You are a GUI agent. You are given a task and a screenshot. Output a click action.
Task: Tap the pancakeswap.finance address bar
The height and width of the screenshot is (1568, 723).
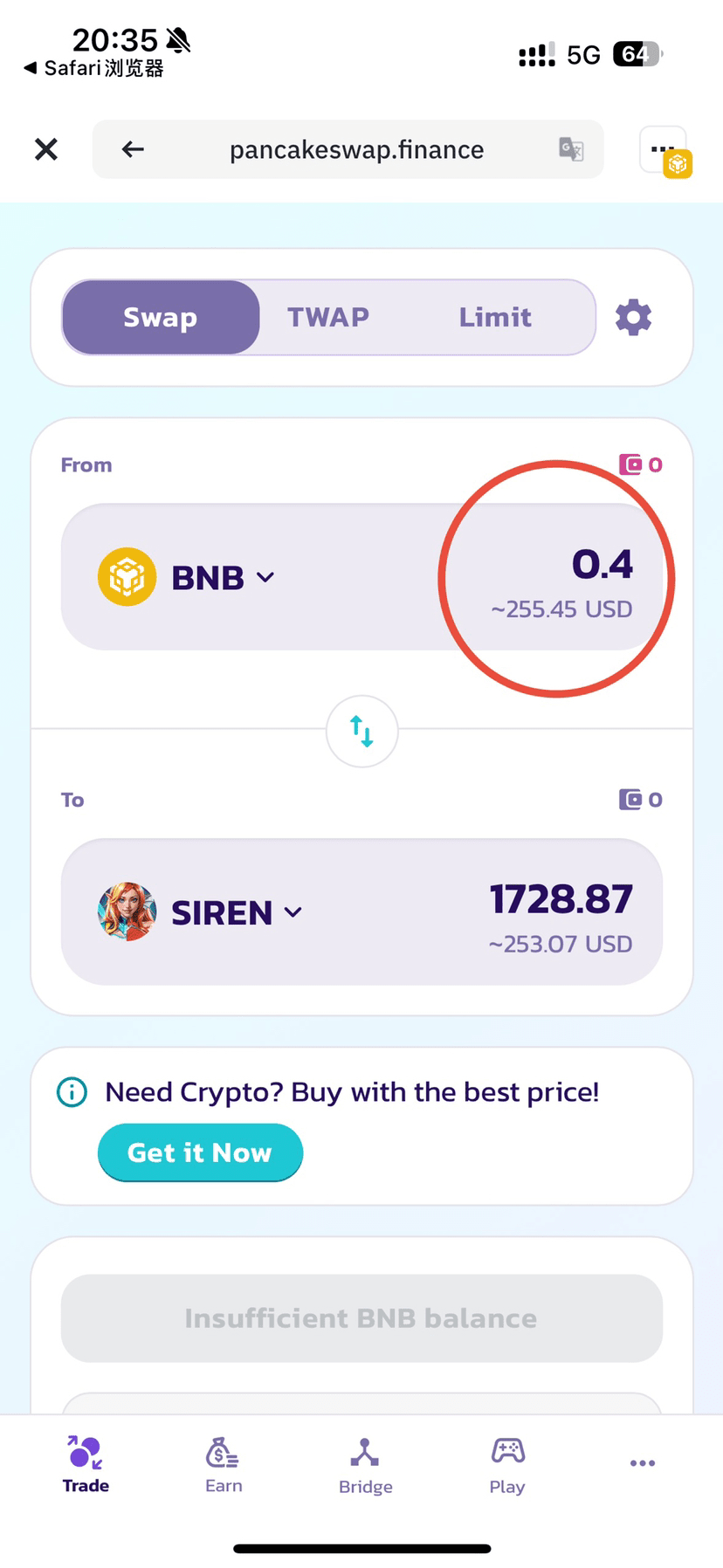[356, 150]
